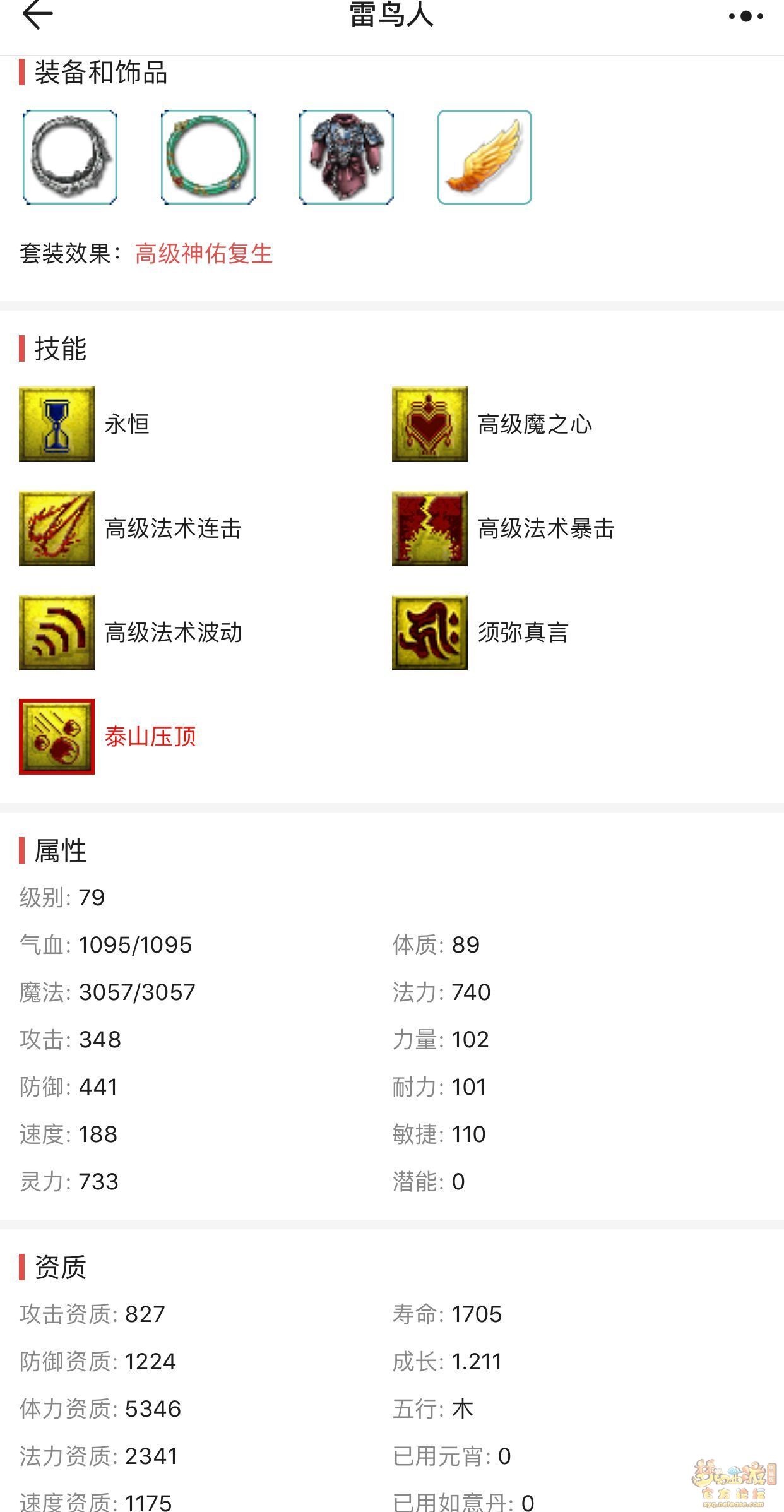The height and width of the screenshot is (1512, 784).
Task: Go back using the top-left arrow
Action: click(37, 15)
